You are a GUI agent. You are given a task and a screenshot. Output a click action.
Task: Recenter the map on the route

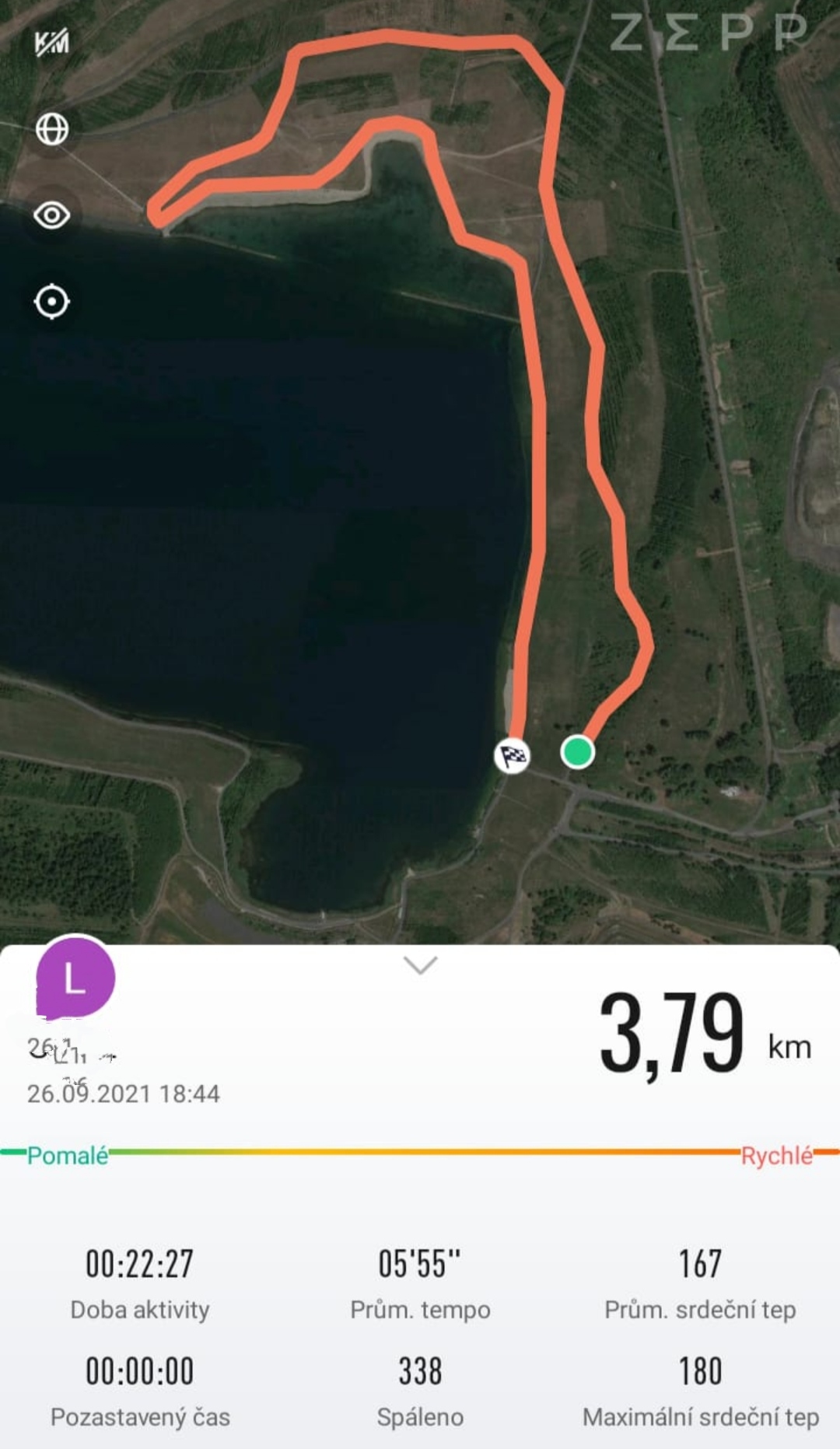52,302
